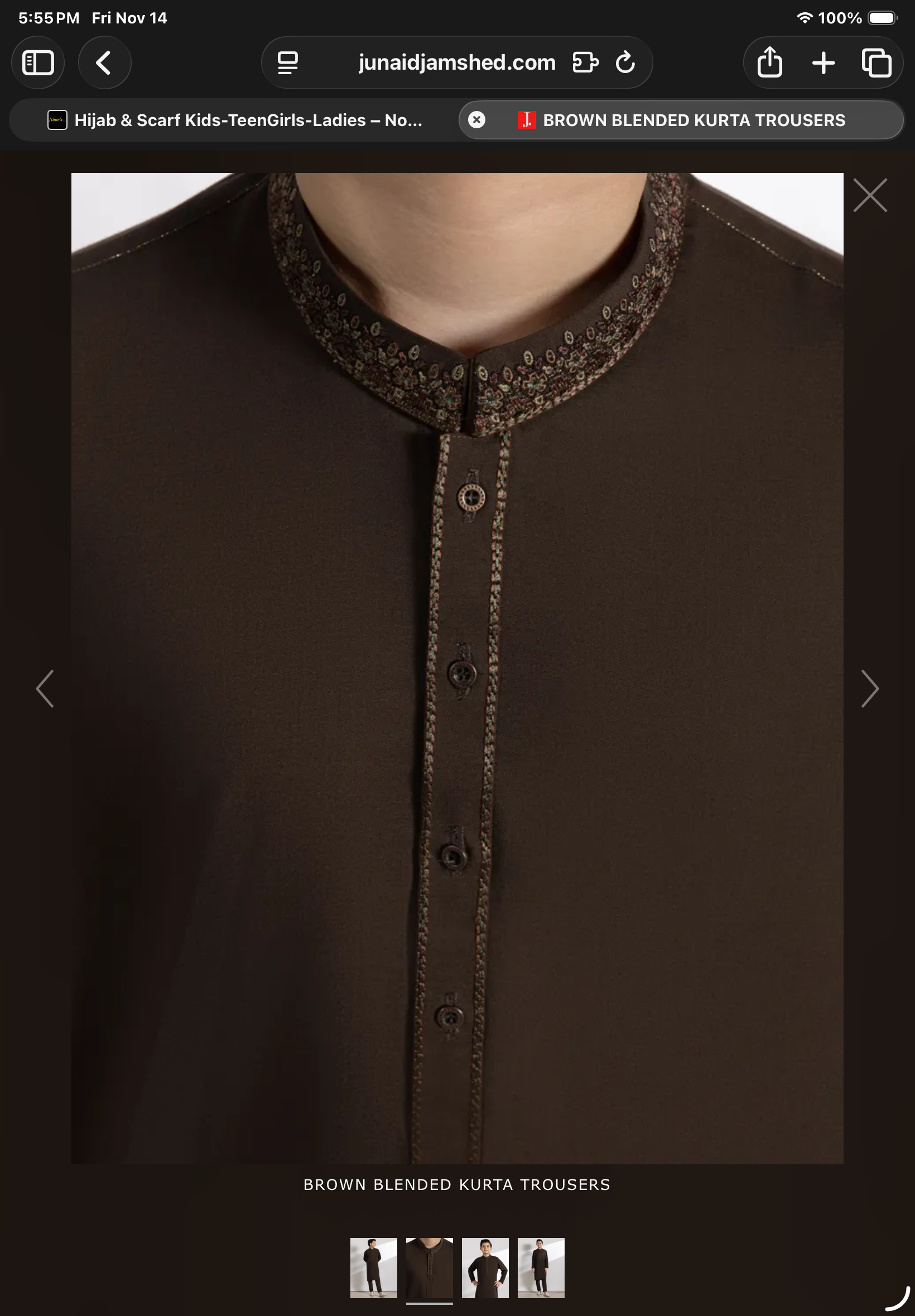Show the next product image
This screenshot has width=915, height=1316.
[x=870, y=688]
